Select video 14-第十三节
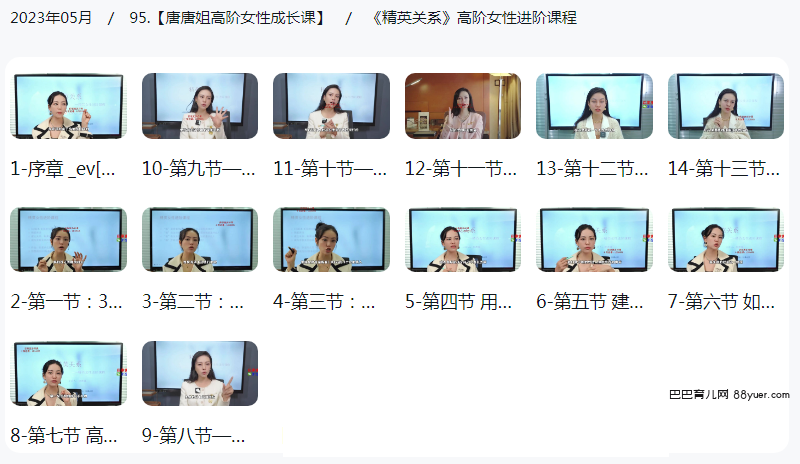The height and width of the screenshot is (464, 800). [726, 106]
